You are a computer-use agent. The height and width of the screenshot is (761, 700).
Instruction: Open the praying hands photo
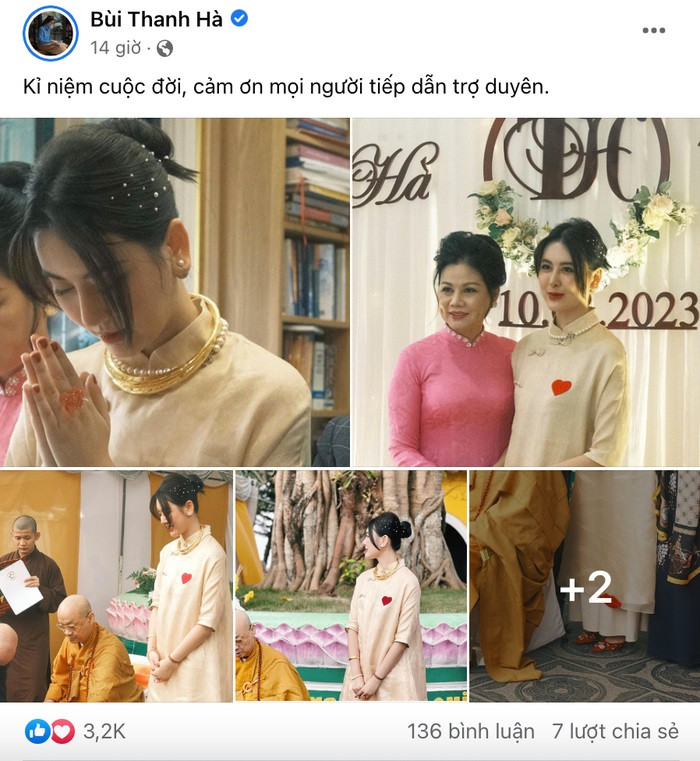tap(175, 292)
